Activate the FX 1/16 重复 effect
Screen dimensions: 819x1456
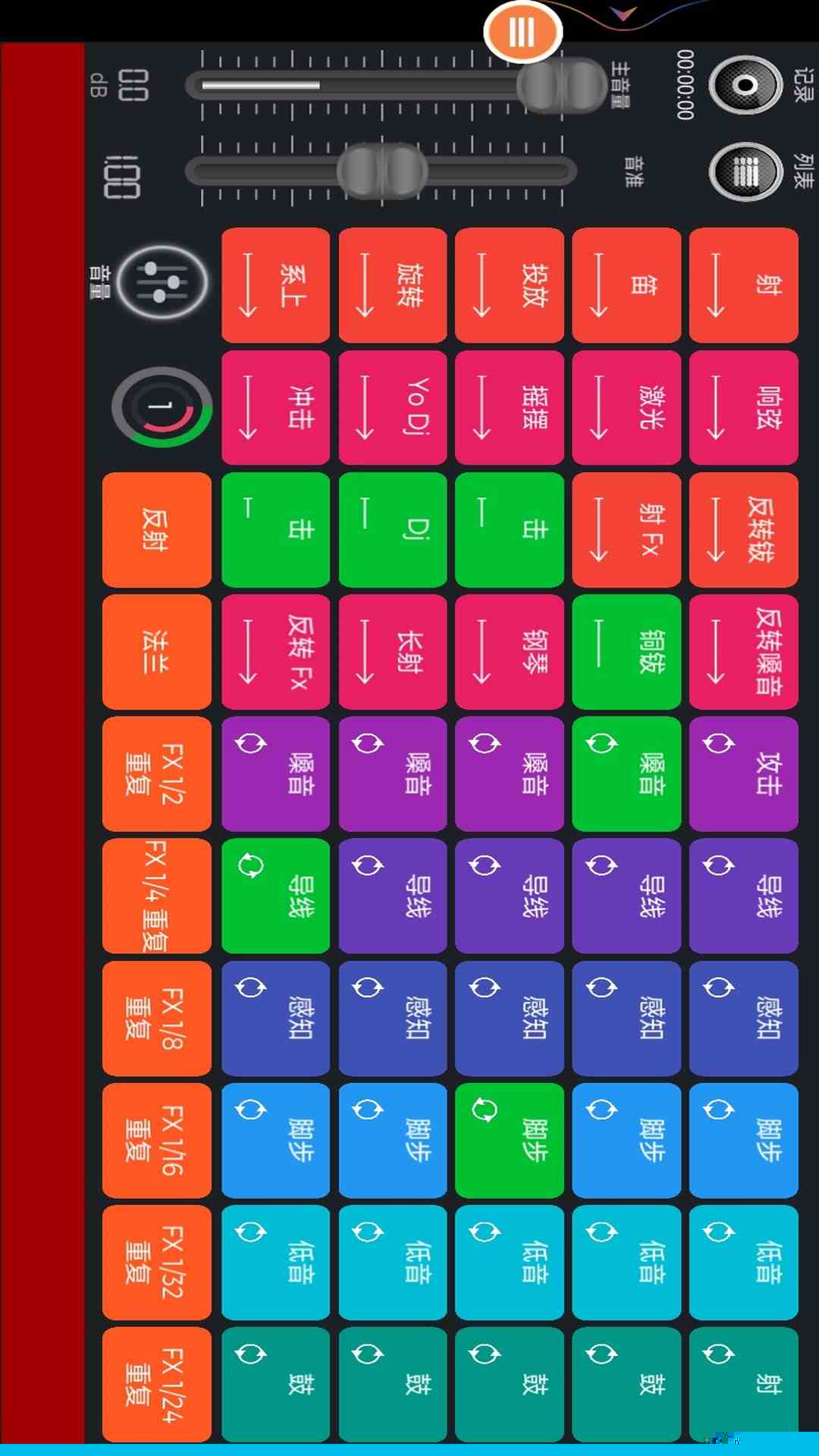pos(156,1140)
